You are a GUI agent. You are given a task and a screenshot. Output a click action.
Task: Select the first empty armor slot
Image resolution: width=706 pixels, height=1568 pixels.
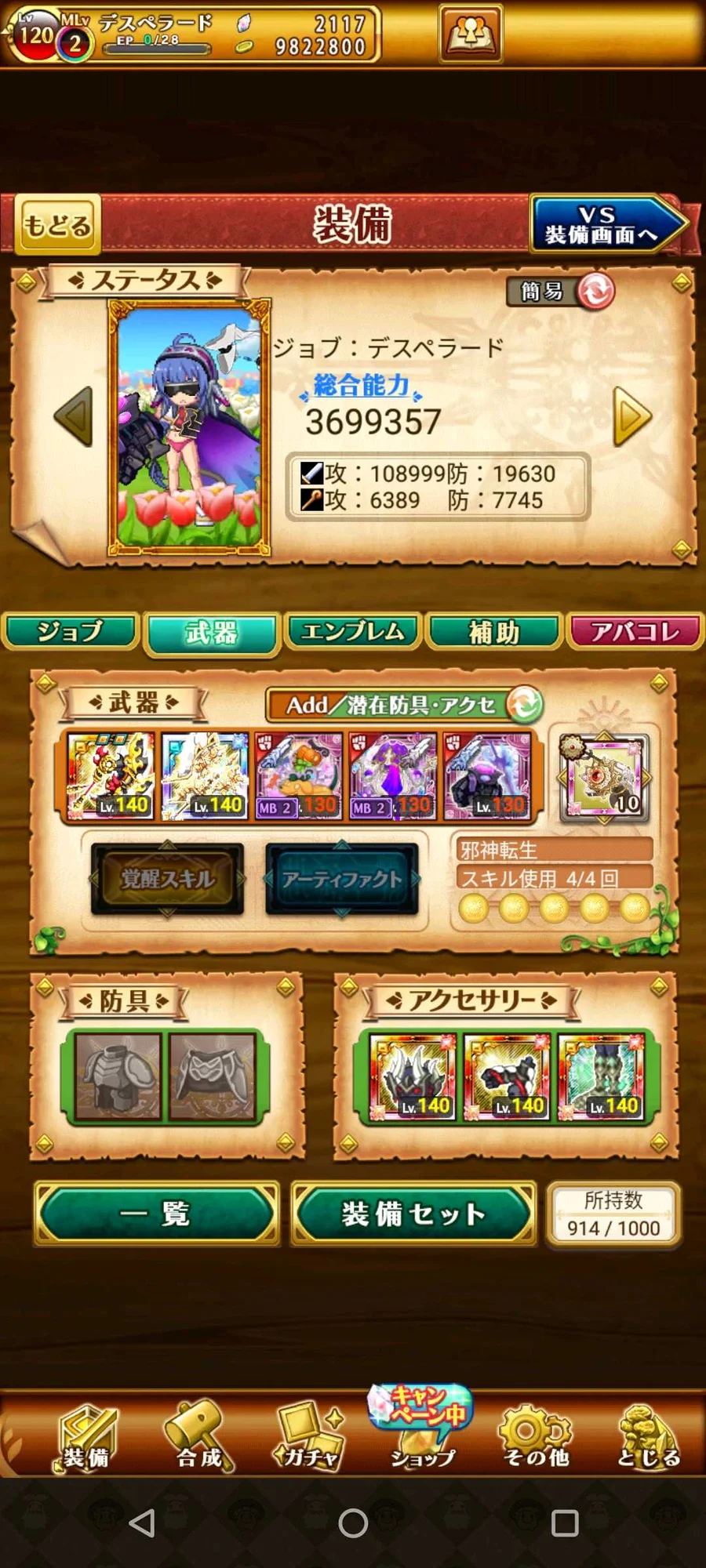(x=118, y=1076)
